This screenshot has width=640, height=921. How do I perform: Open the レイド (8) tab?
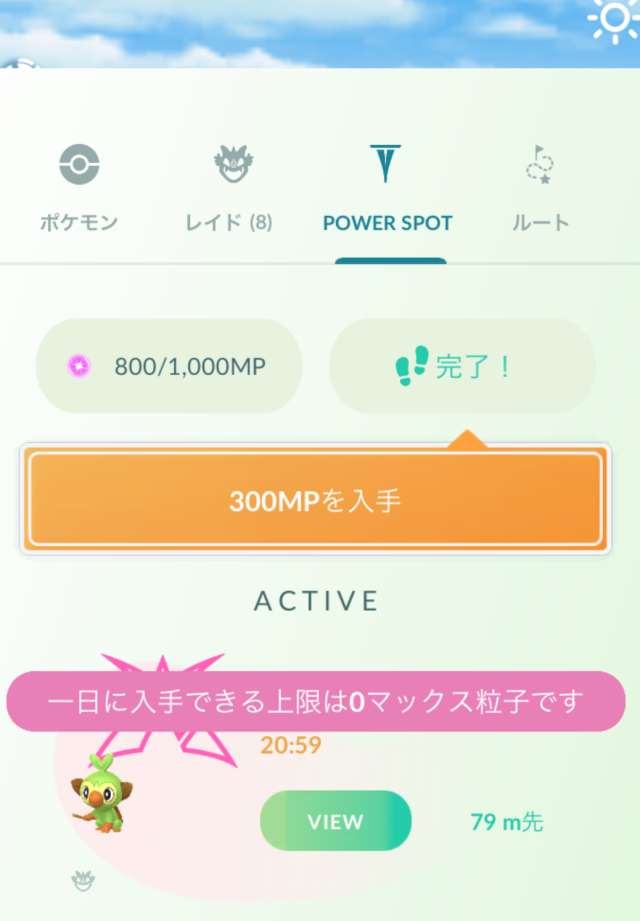pyautogui.click(x=229, y=188)
